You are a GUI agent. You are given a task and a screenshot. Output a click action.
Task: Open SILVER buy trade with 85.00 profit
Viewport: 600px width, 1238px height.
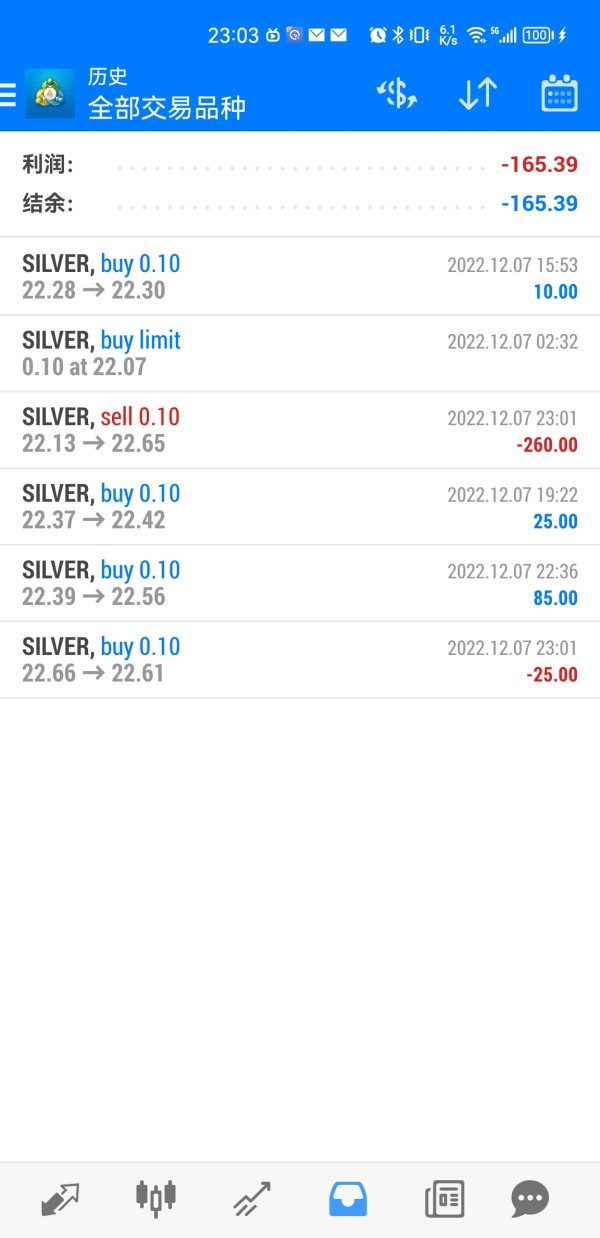(300, 583)
